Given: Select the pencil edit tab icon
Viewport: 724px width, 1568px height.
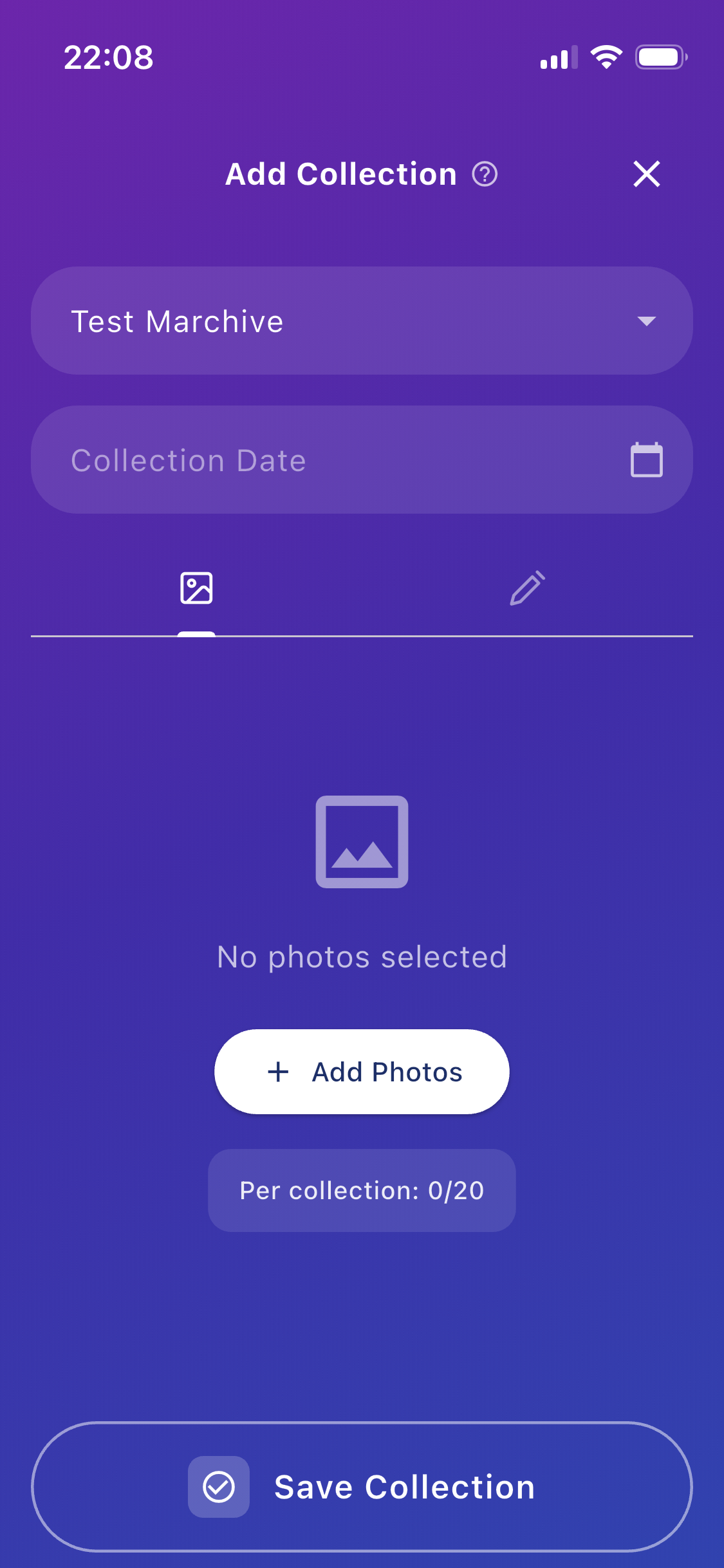Looking at the screenshot, I should coord(526,588).
